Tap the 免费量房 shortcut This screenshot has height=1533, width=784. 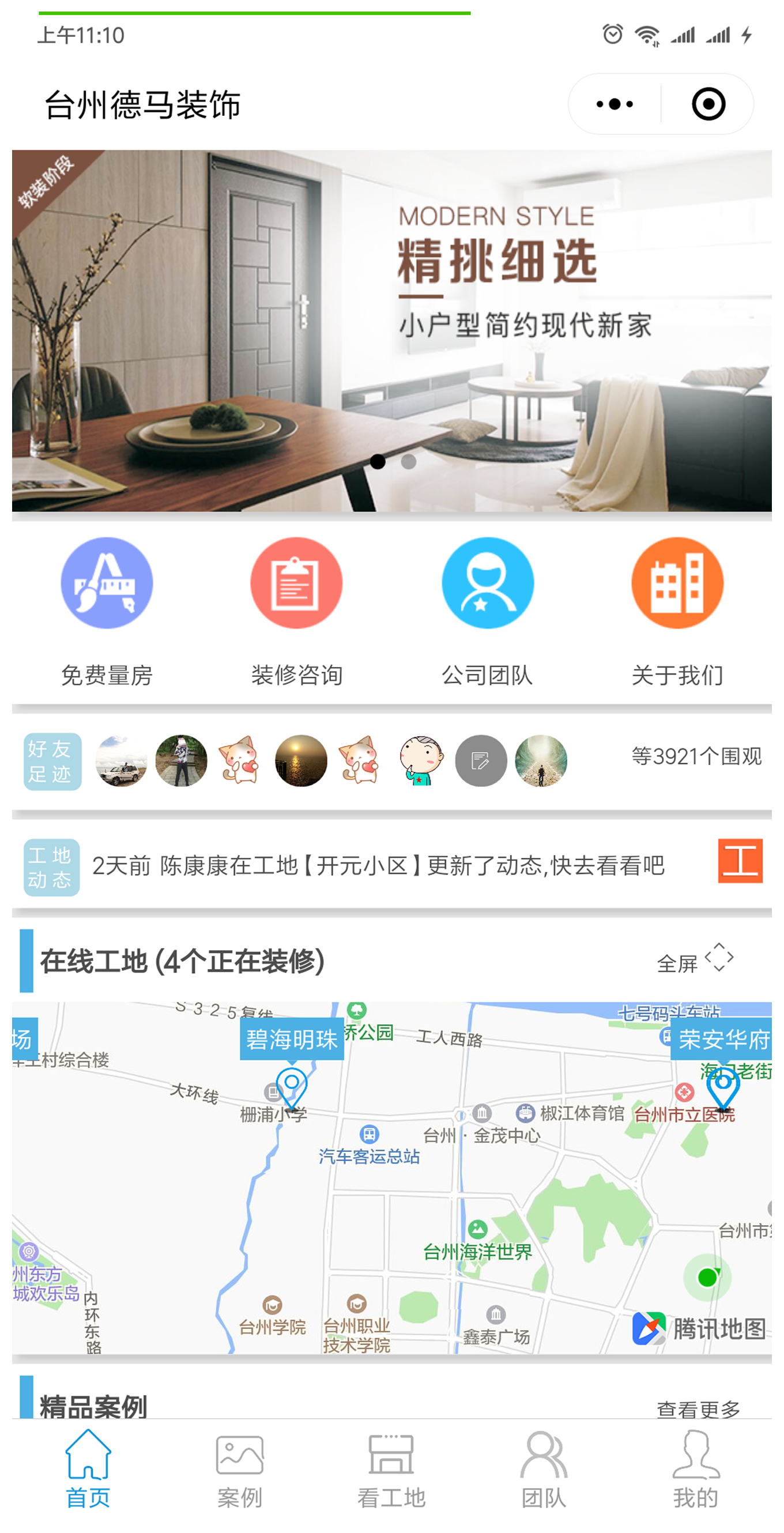click(x=107, y=611)
